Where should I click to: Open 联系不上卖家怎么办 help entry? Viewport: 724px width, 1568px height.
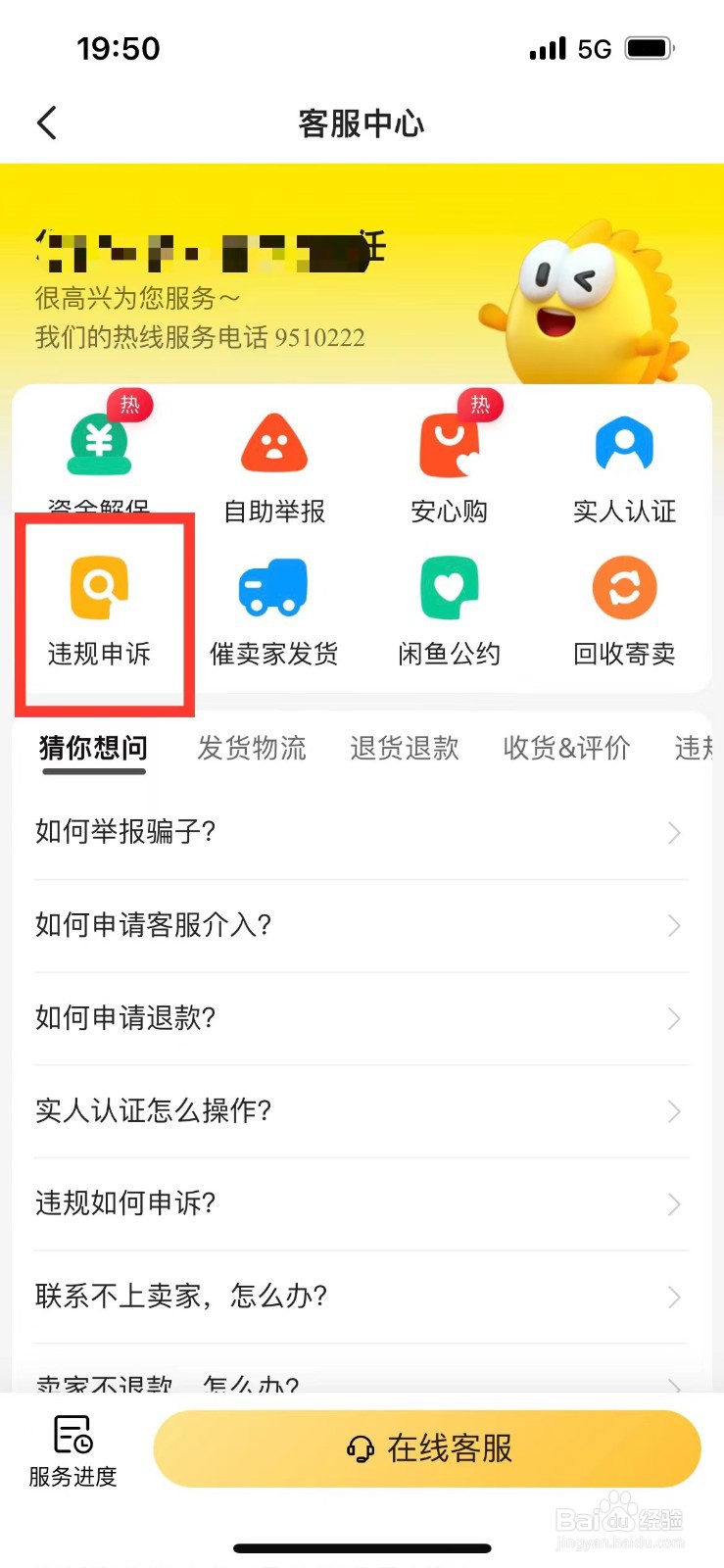180,1297
